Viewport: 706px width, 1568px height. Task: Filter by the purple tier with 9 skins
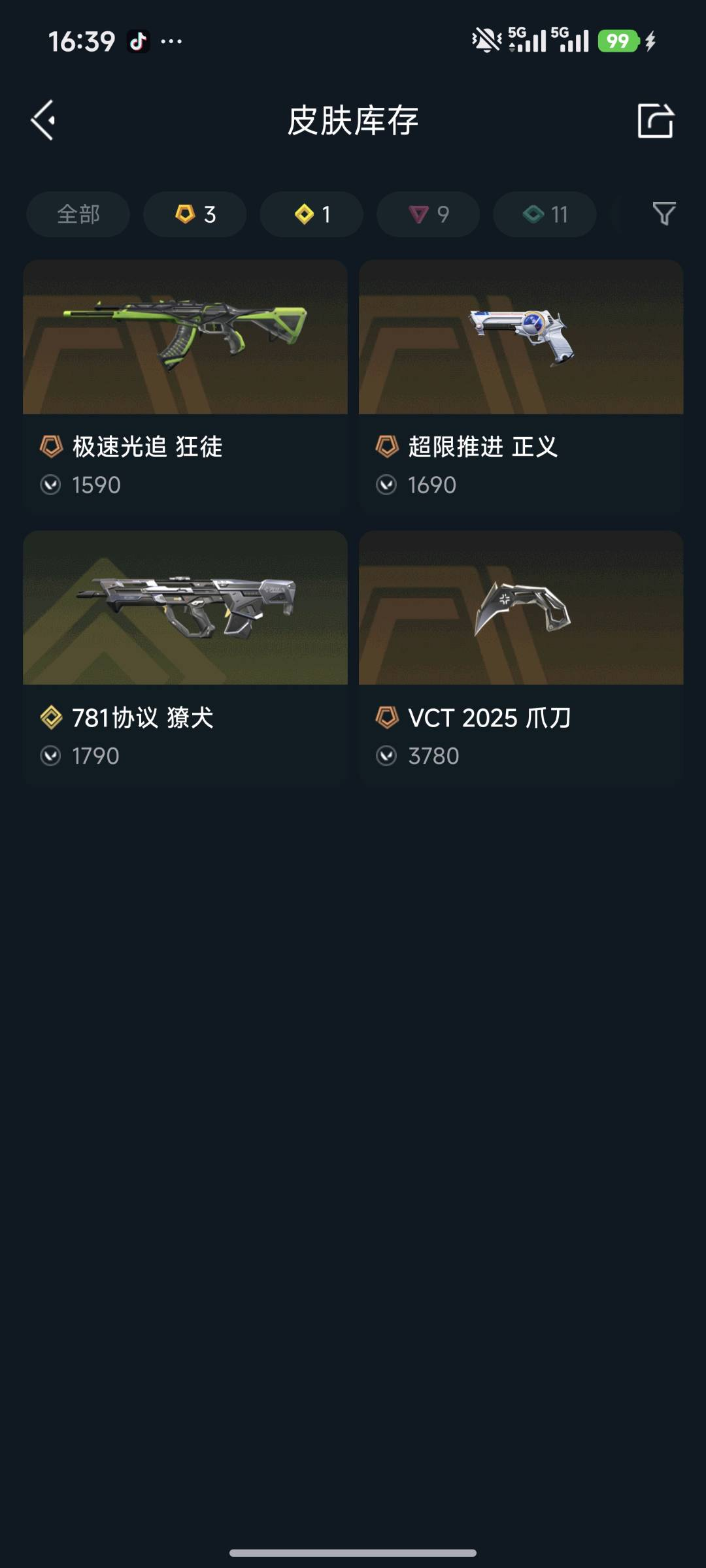[428, 214]
